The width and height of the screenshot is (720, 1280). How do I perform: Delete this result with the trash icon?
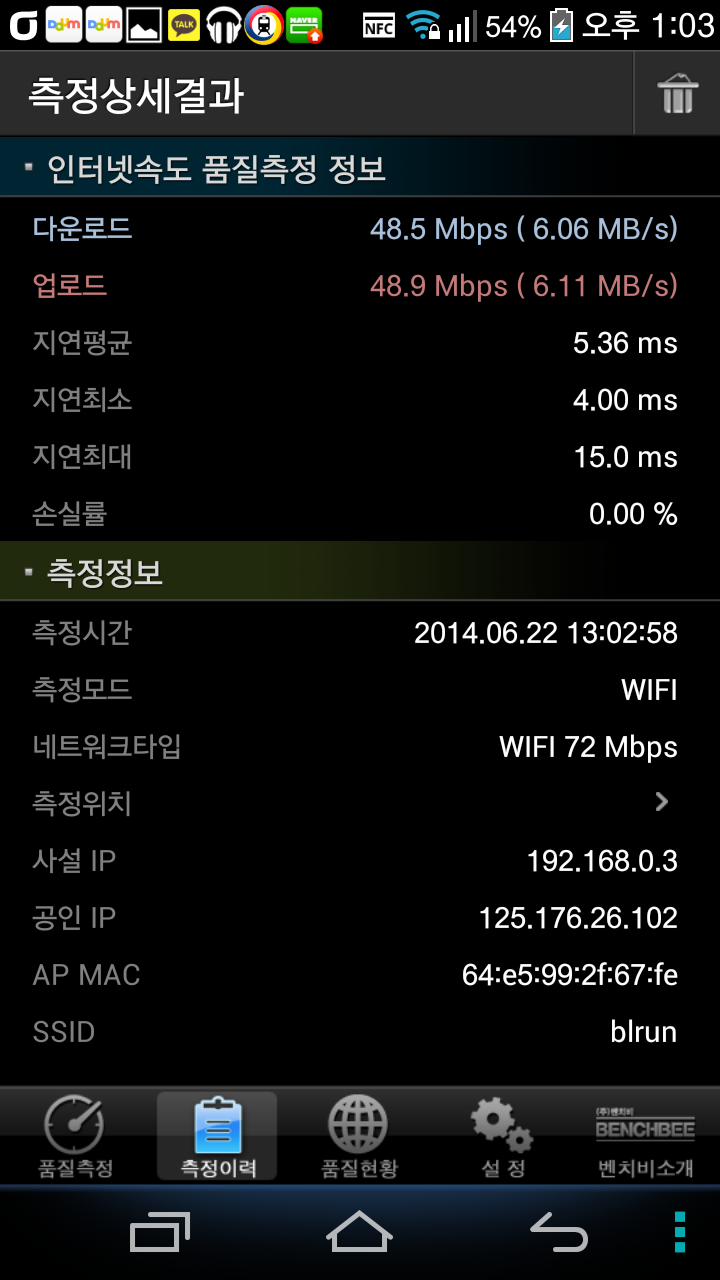click(x=677, y=94)
